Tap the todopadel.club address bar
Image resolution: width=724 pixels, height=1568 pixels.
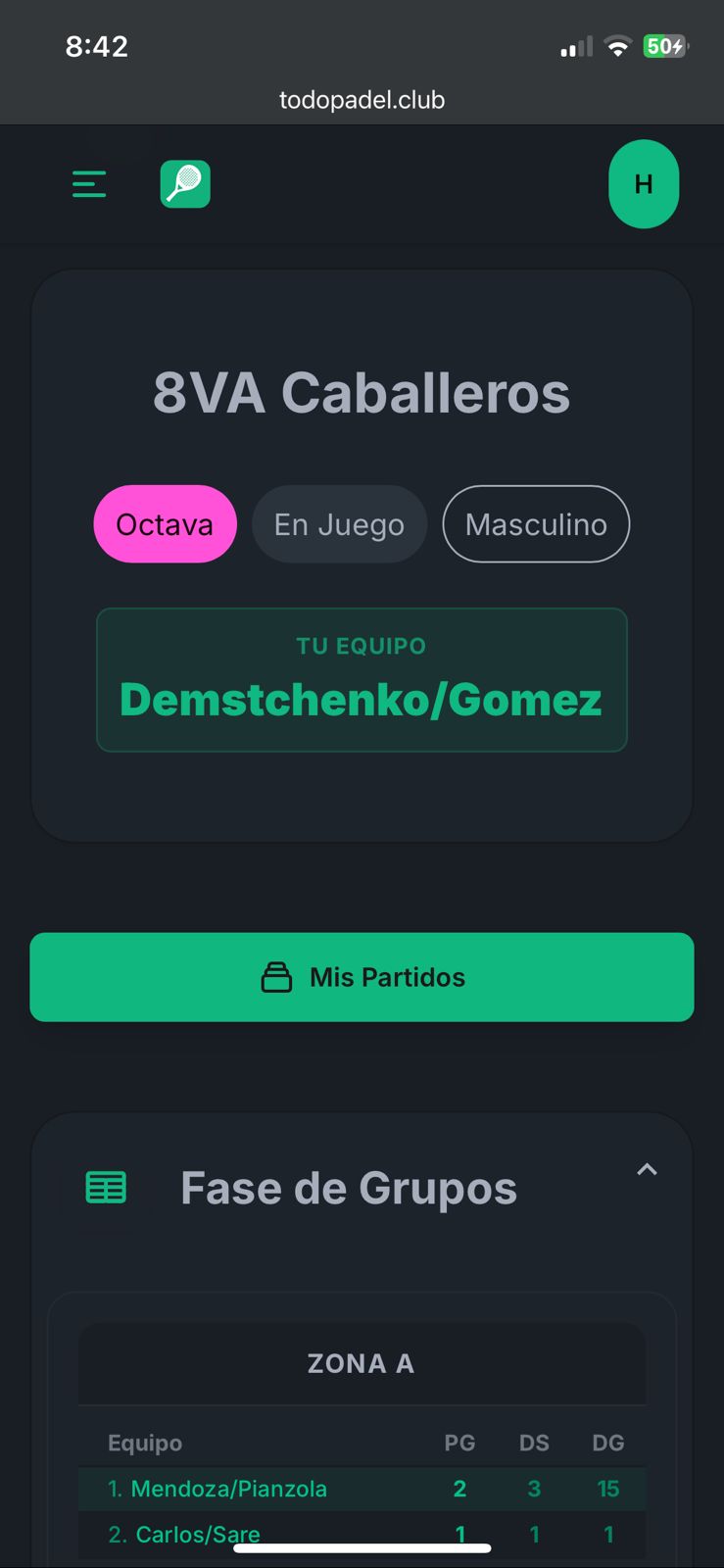click(x=362, y=100)
